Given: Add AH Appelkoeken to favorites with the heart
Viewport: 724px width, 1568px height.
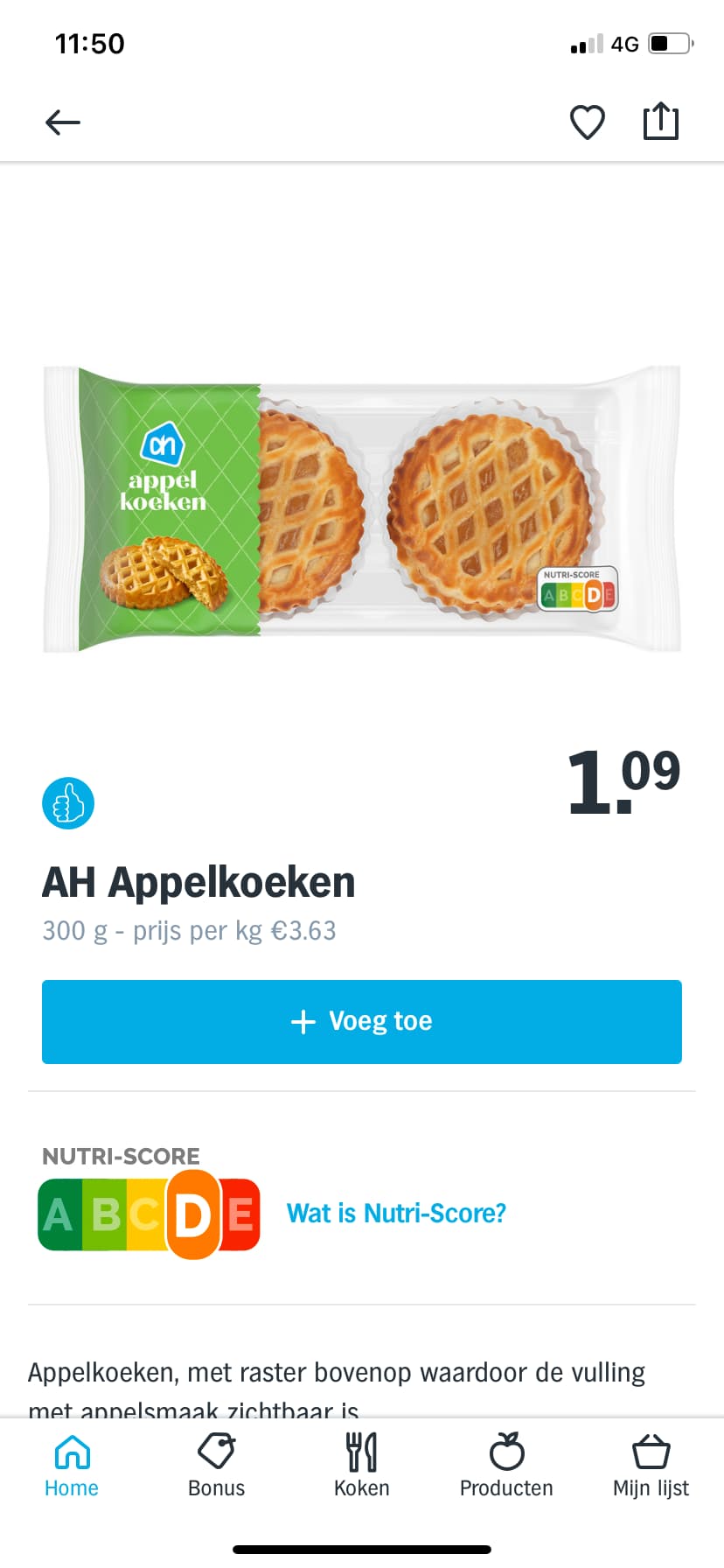Looking at the screenshot, I should pyautogui.click(x=588, y=122).
